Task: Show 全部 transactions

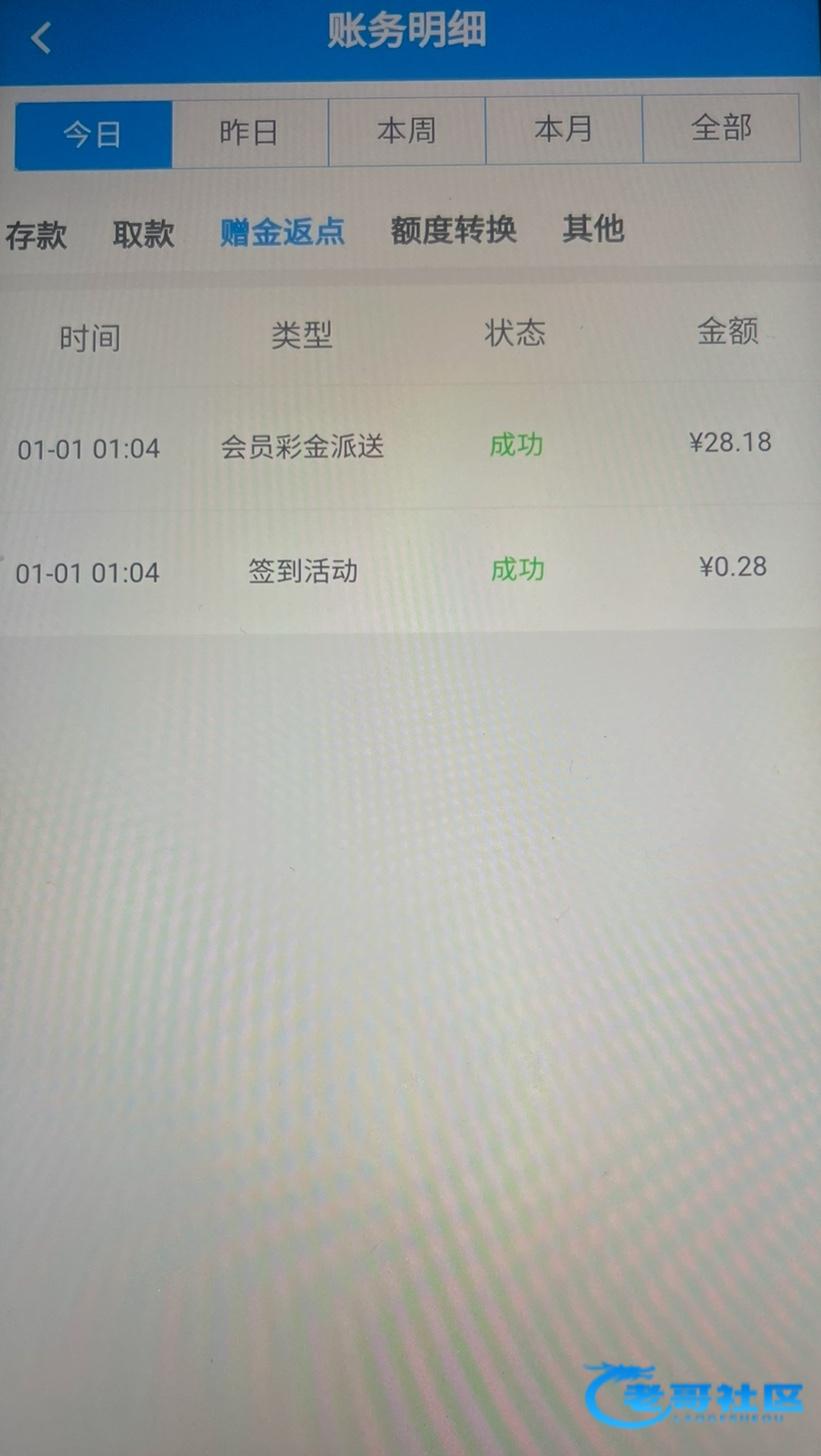Action: 721,128
